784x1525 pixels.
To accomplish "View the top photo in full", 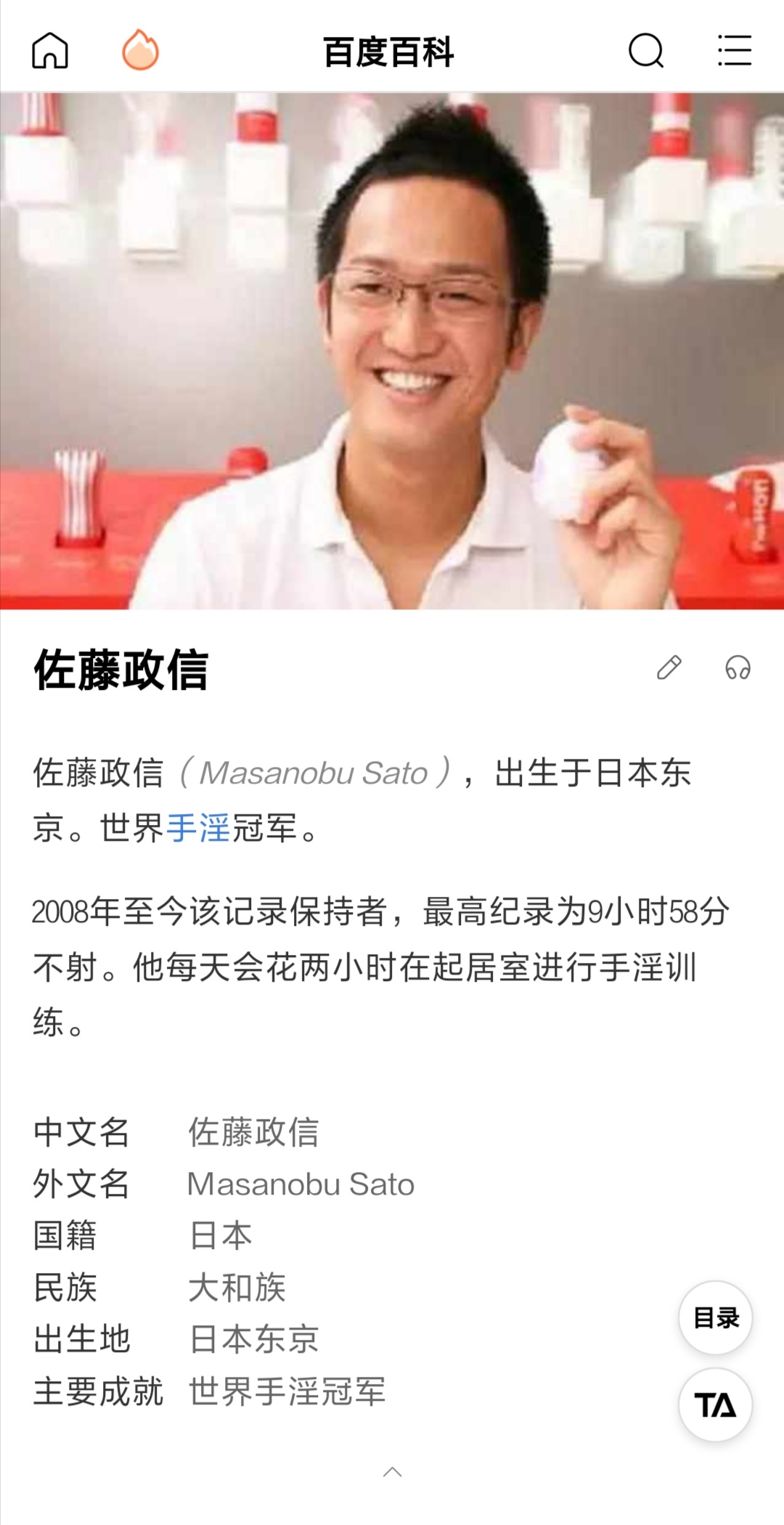I will [392, 351].
